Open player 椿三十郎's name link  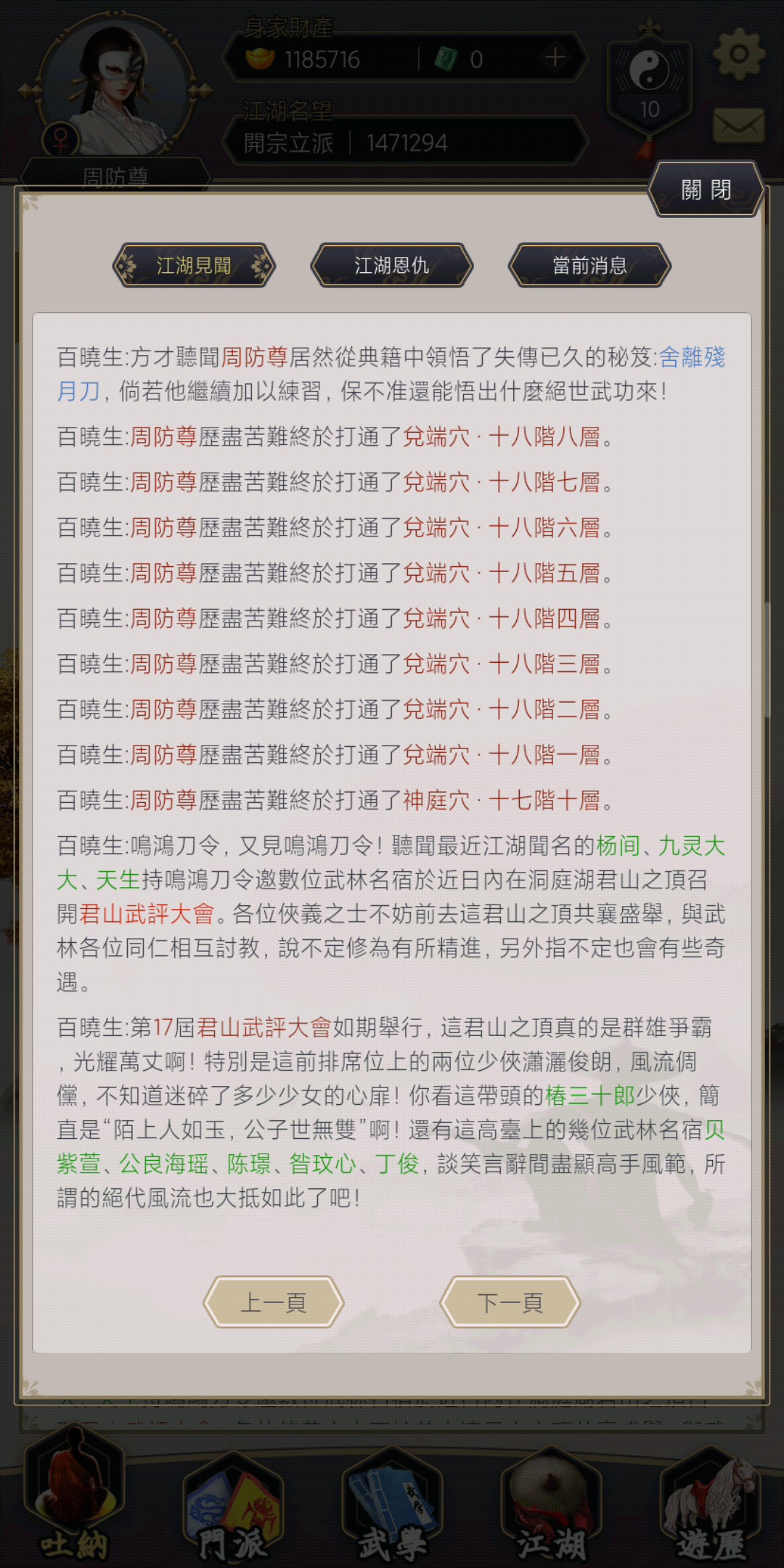[x=589, y=1095]
